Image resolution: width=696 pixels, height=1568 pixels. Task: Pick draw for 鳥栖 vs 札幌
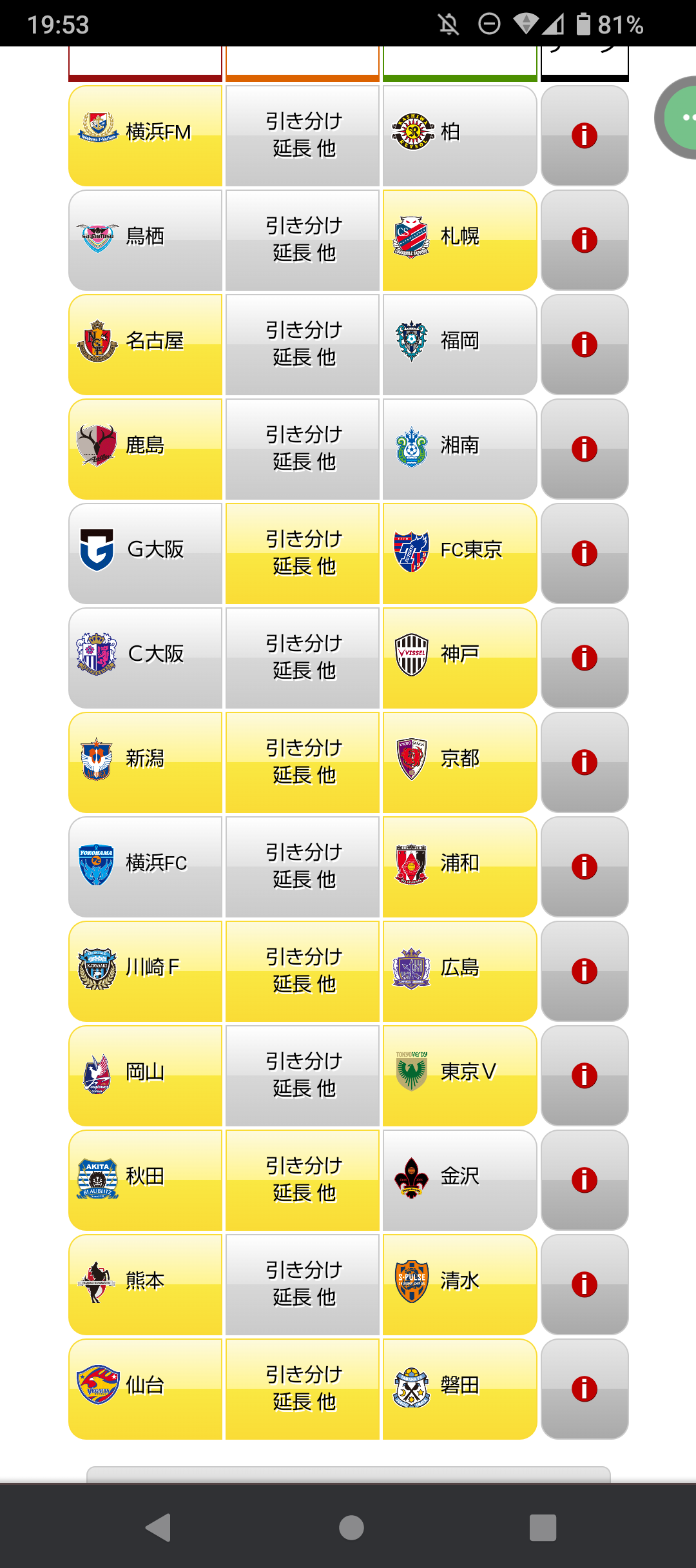pyautogui.click(x=302, y=240)
